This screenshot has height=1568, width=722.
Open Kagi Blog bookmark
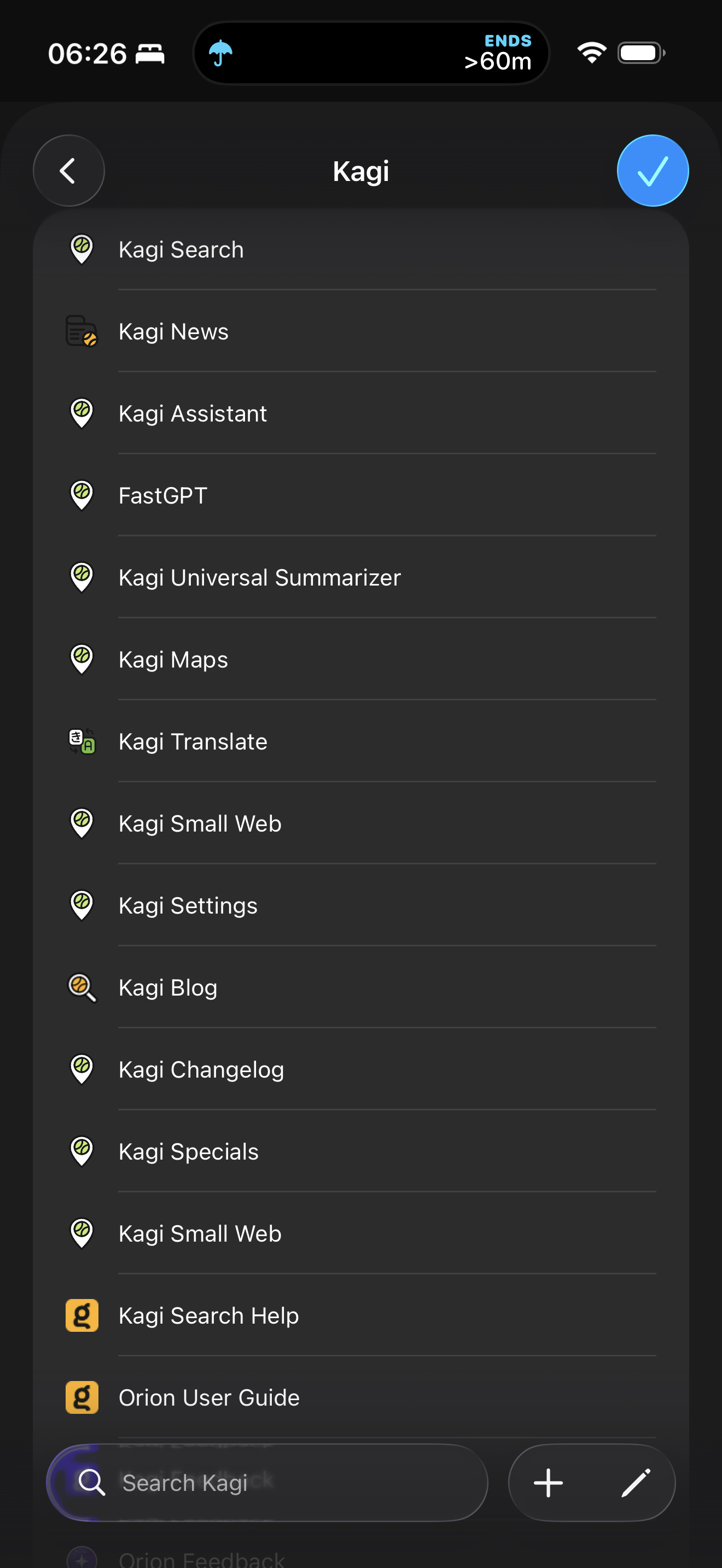click(167, 988)
